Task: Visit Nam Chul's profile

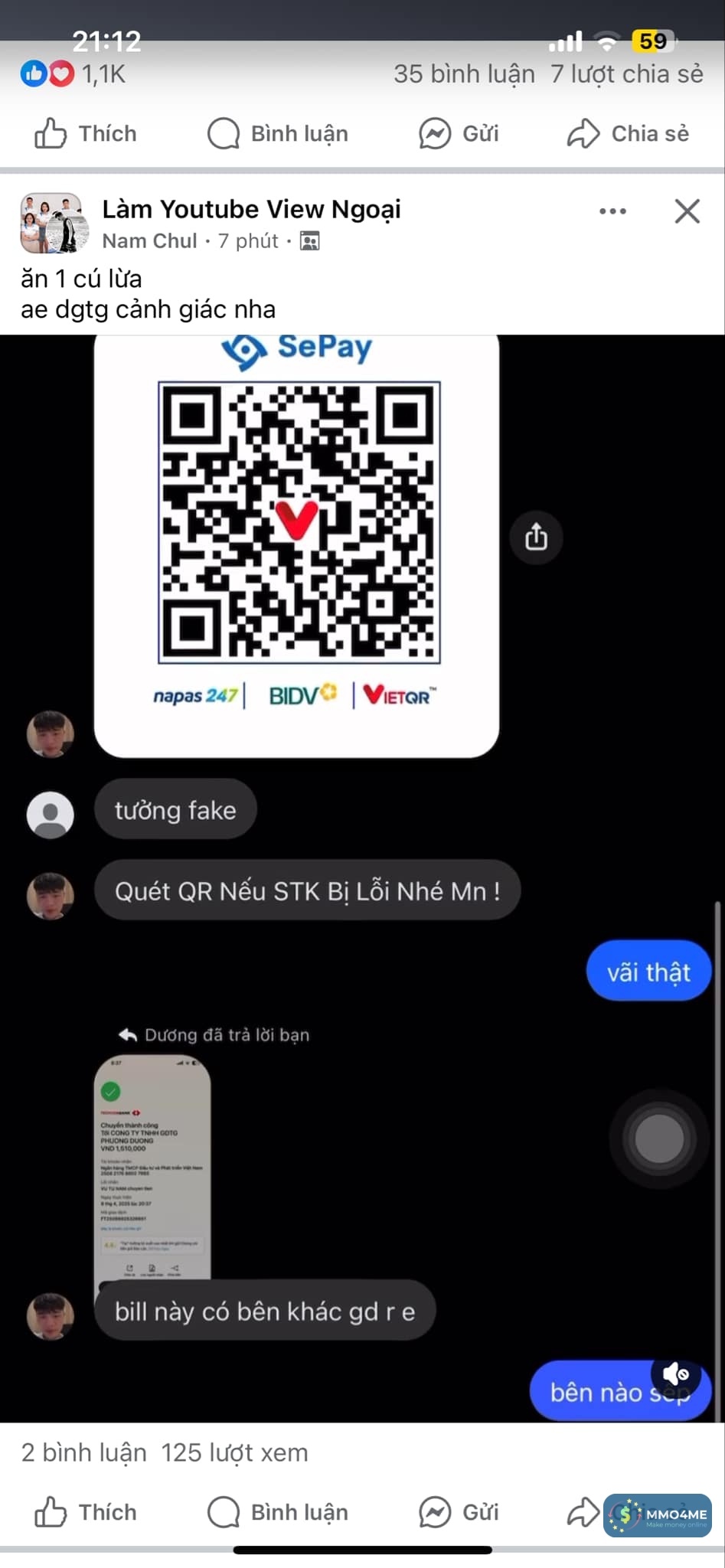Action: click(x=150, y=241)
